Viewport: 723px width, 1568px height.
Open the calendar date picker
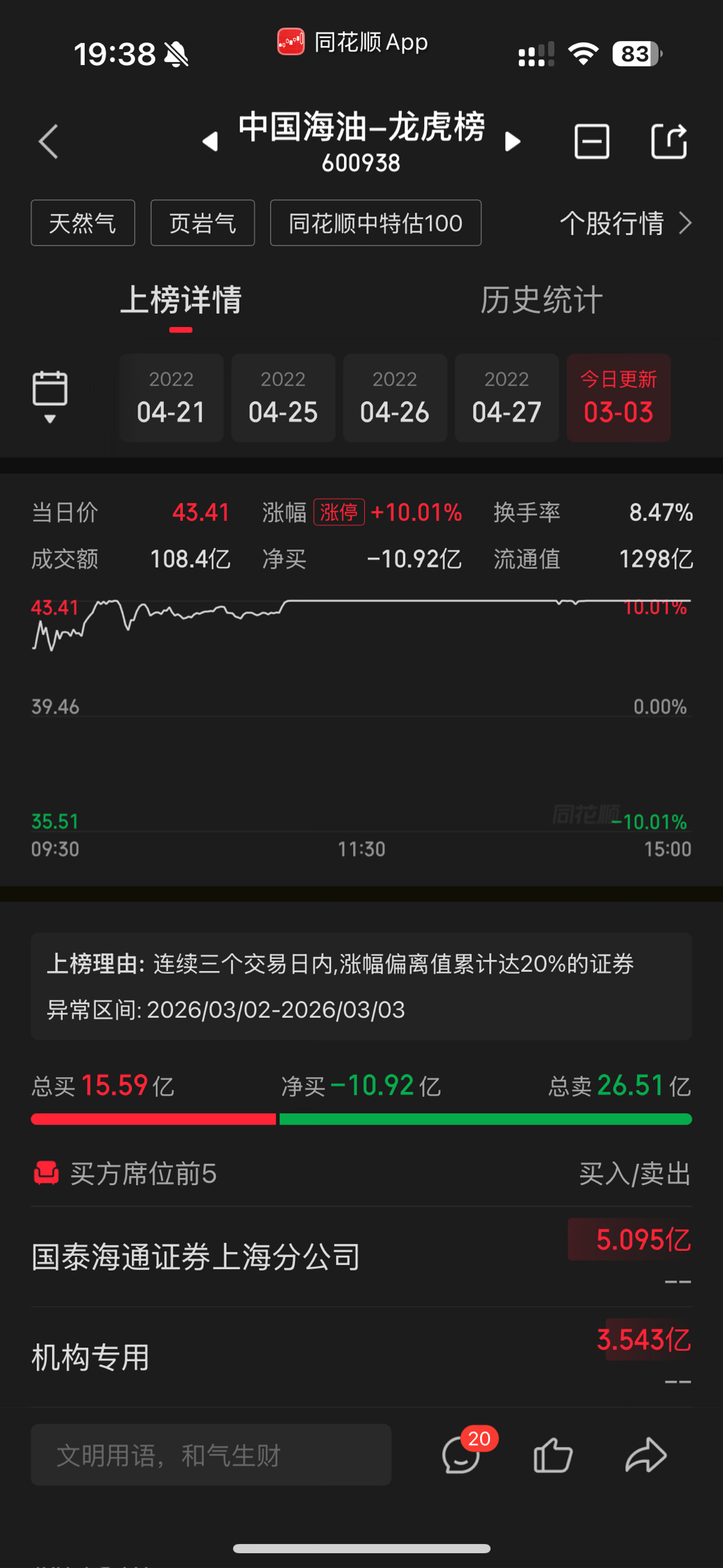click(50, 396)
